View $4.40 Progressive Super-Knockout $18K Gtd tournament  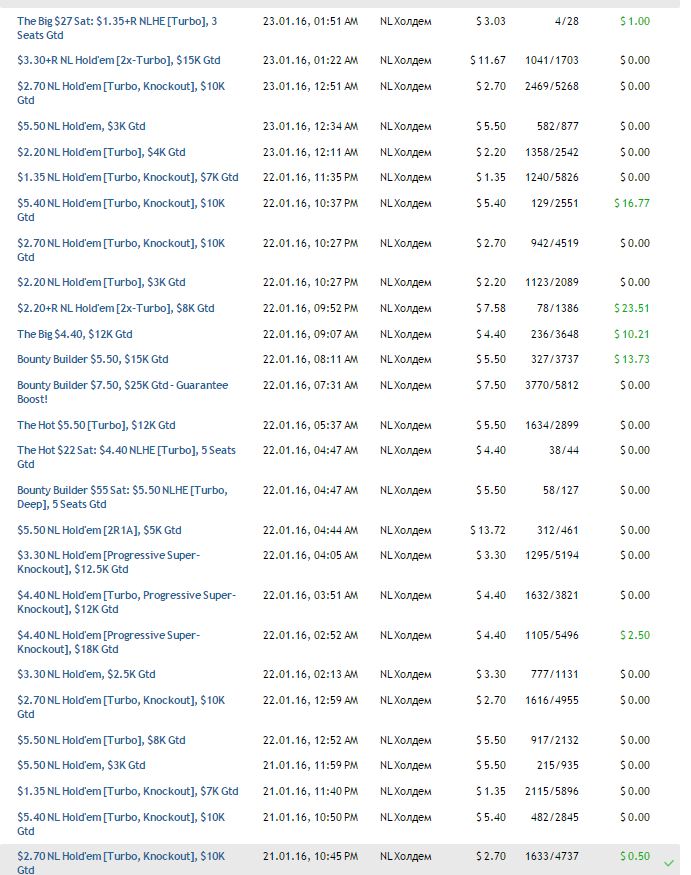coord(108,636)
